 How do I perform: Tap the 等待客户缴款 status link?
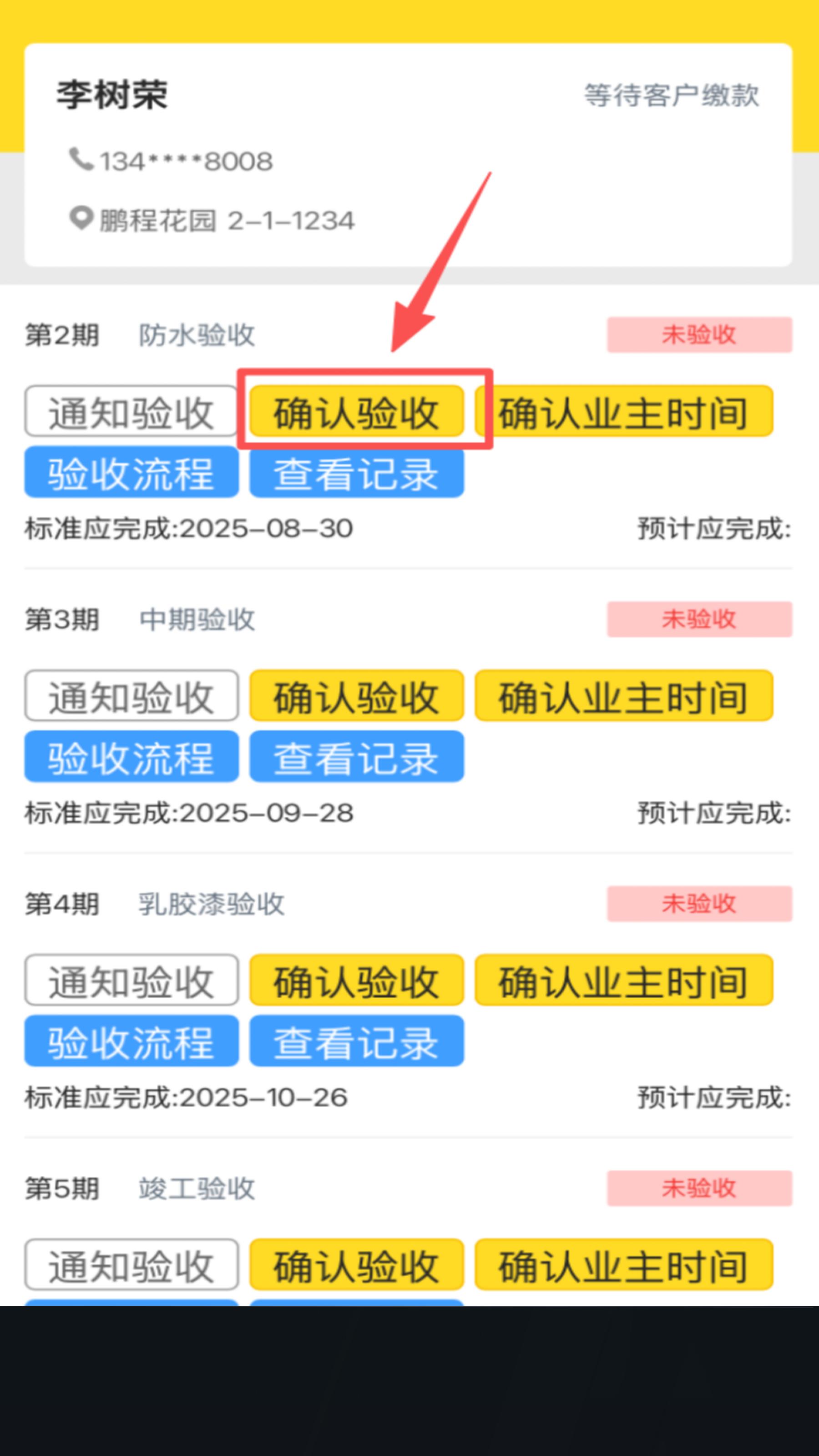(672, 96)
